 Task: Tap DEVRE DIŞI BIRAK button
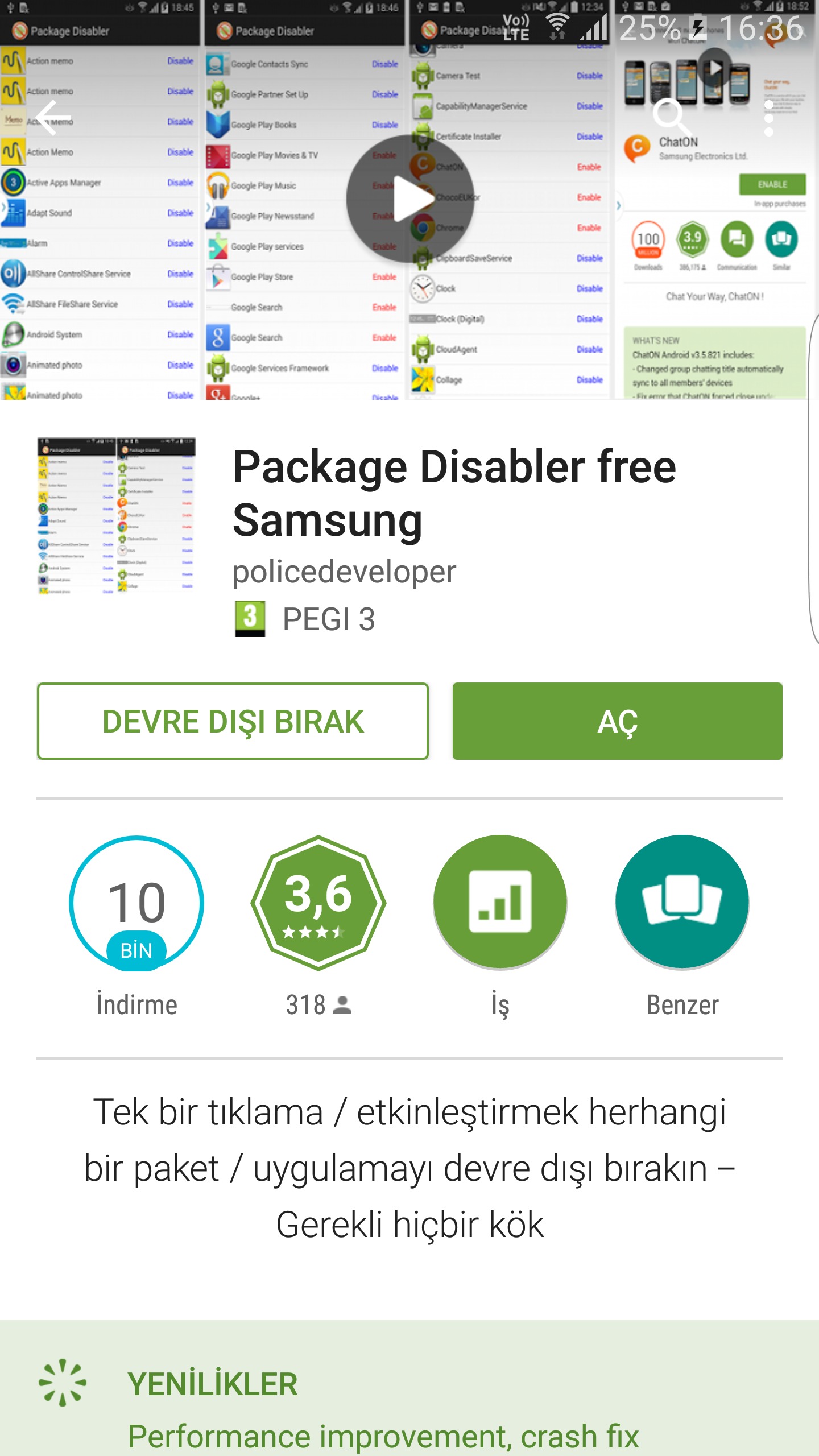click(x=233, y=721)
